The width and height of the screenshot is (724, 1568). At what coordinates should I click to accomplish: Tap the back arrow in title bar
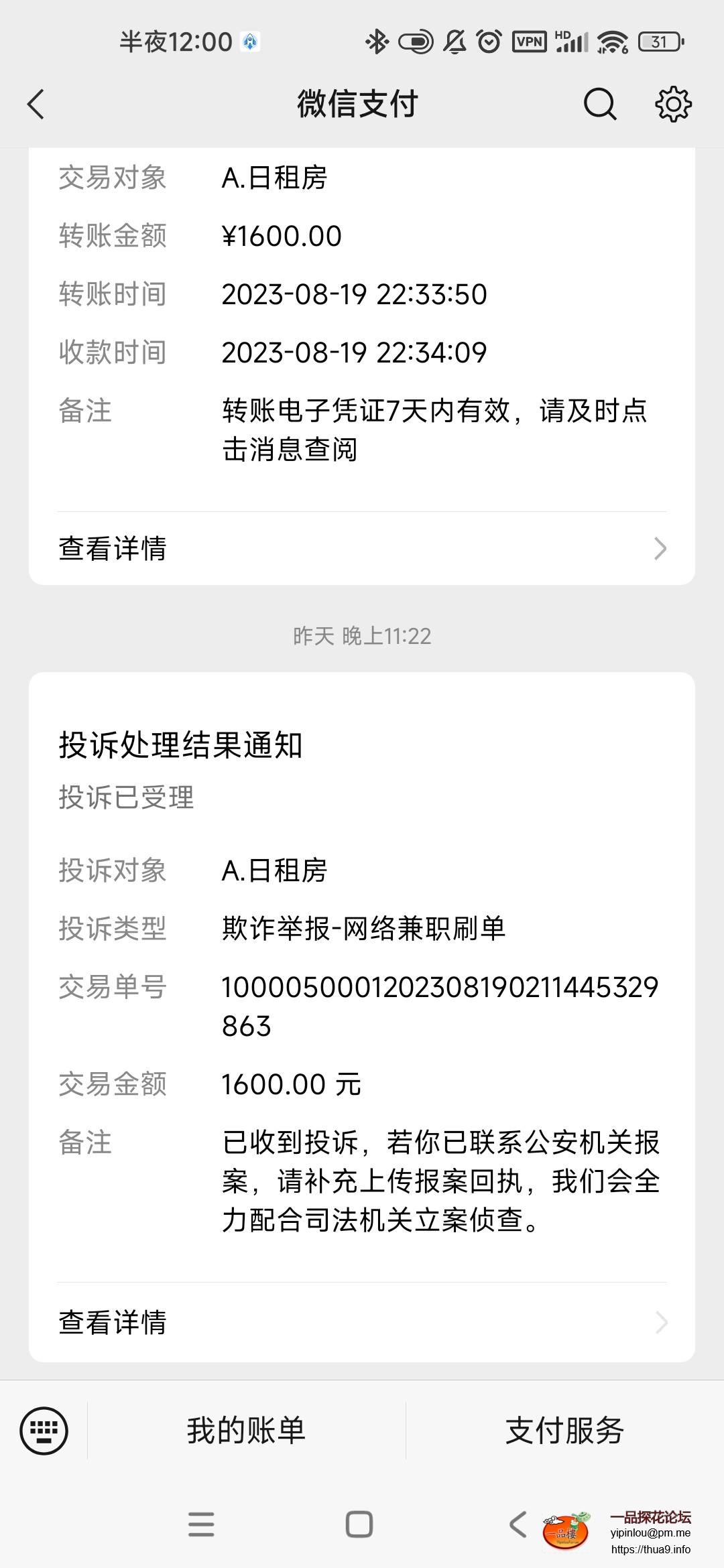(x=36, y=104)
